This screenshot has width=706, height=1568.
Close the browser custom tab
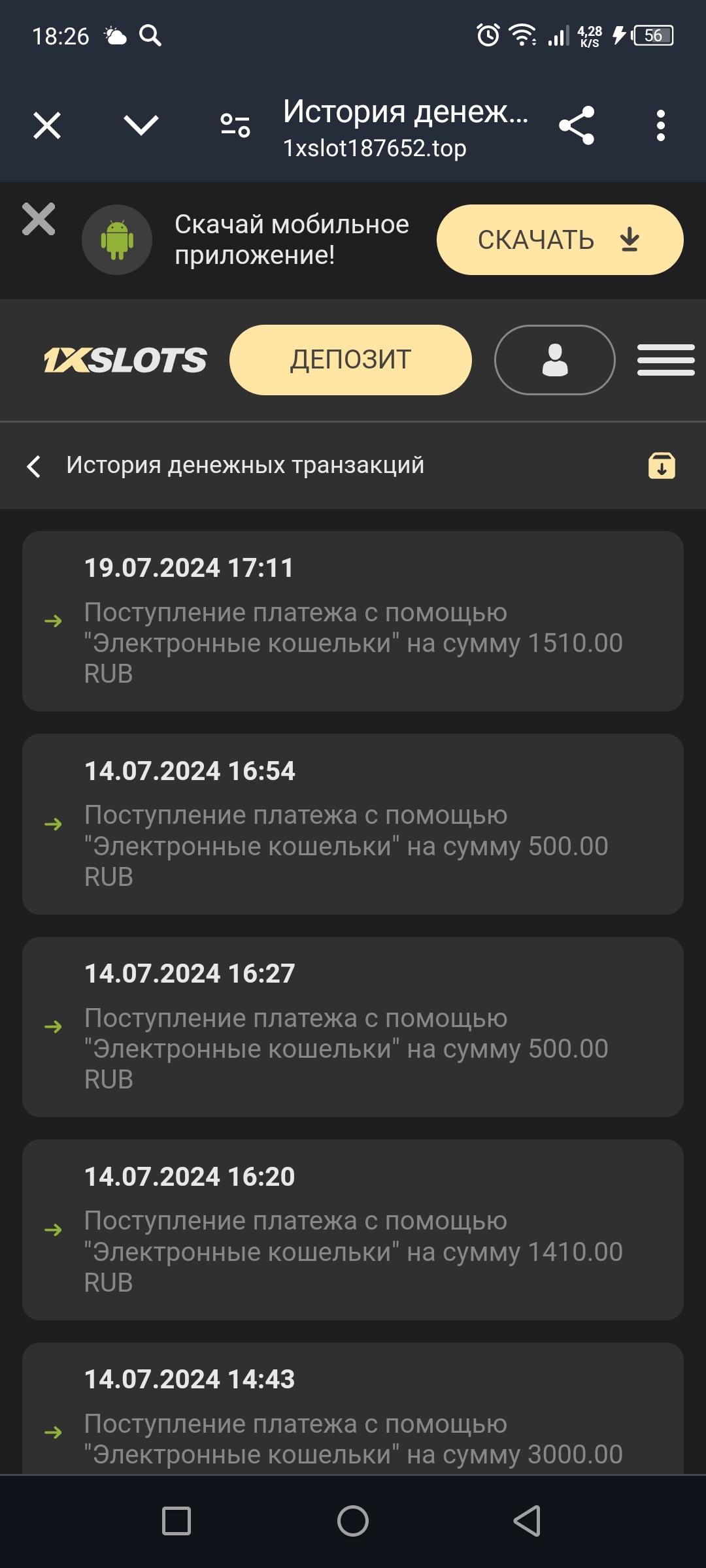[x=47, y=125]
